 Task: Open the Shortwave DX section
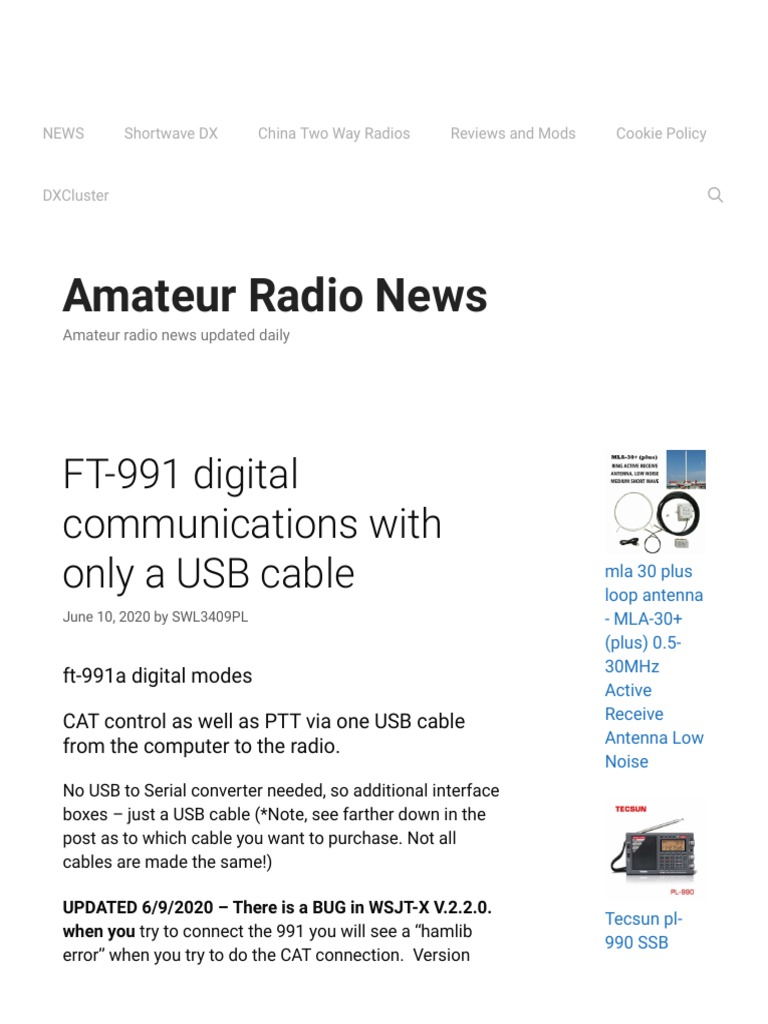170,133
